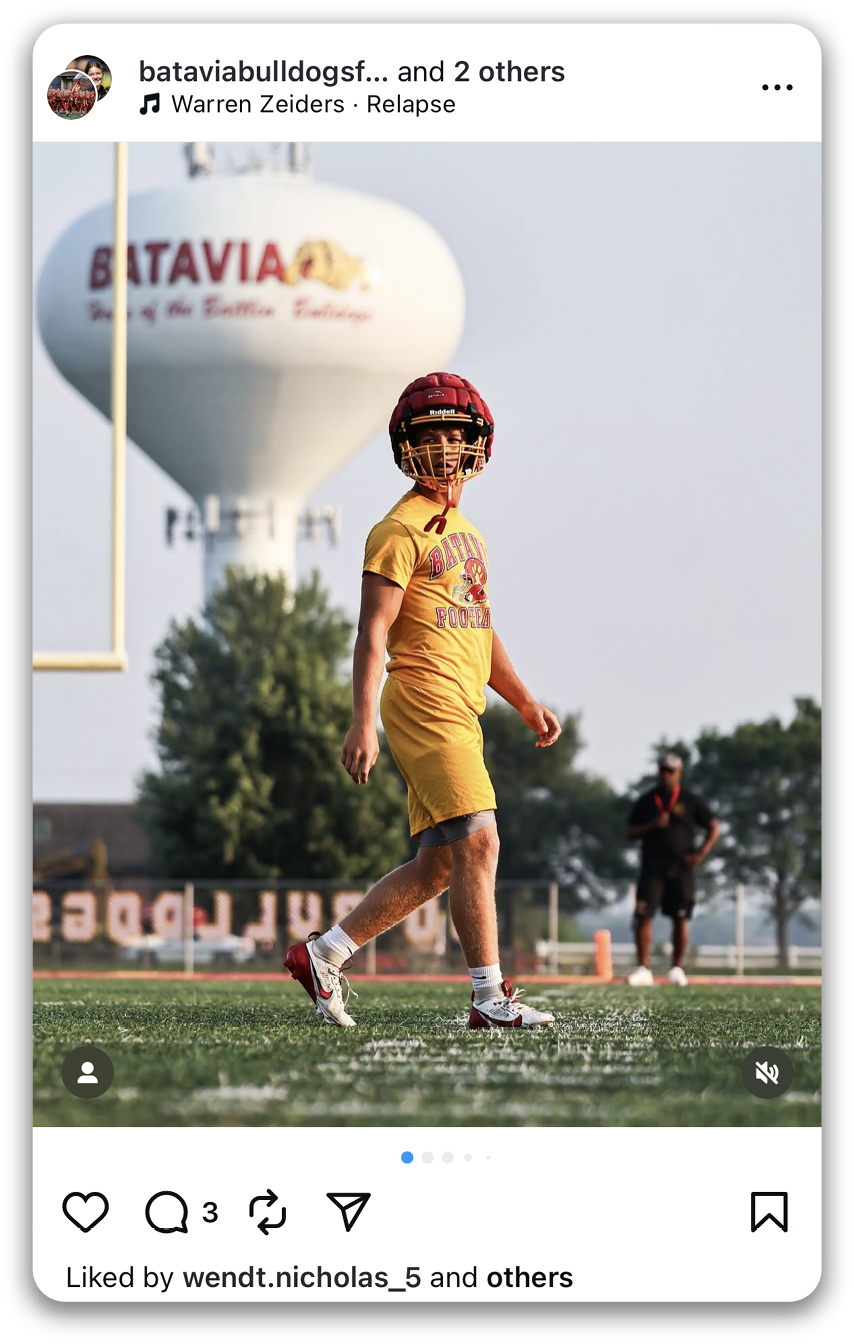
Task: Like this post with the heart
Action: pyautogui.click(x=86, y=1212)
